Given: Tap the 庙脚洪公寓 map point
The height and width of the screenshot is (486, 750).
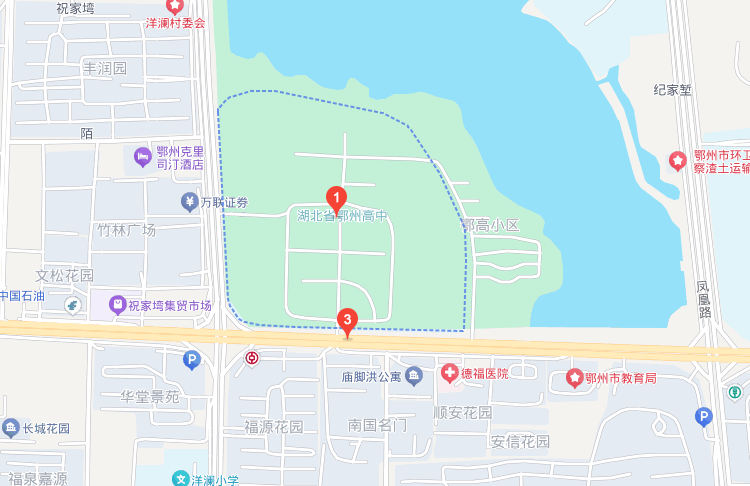Looking at the screenshot, I should (x=415, y=375).
